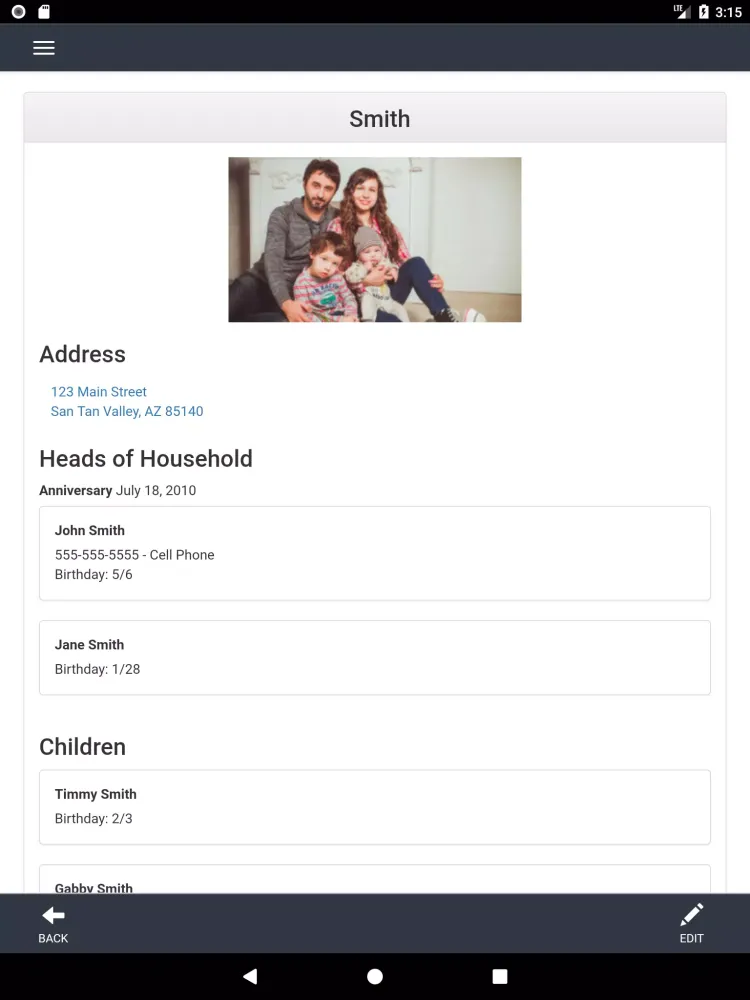Tap the system home button

click(375, 976)
